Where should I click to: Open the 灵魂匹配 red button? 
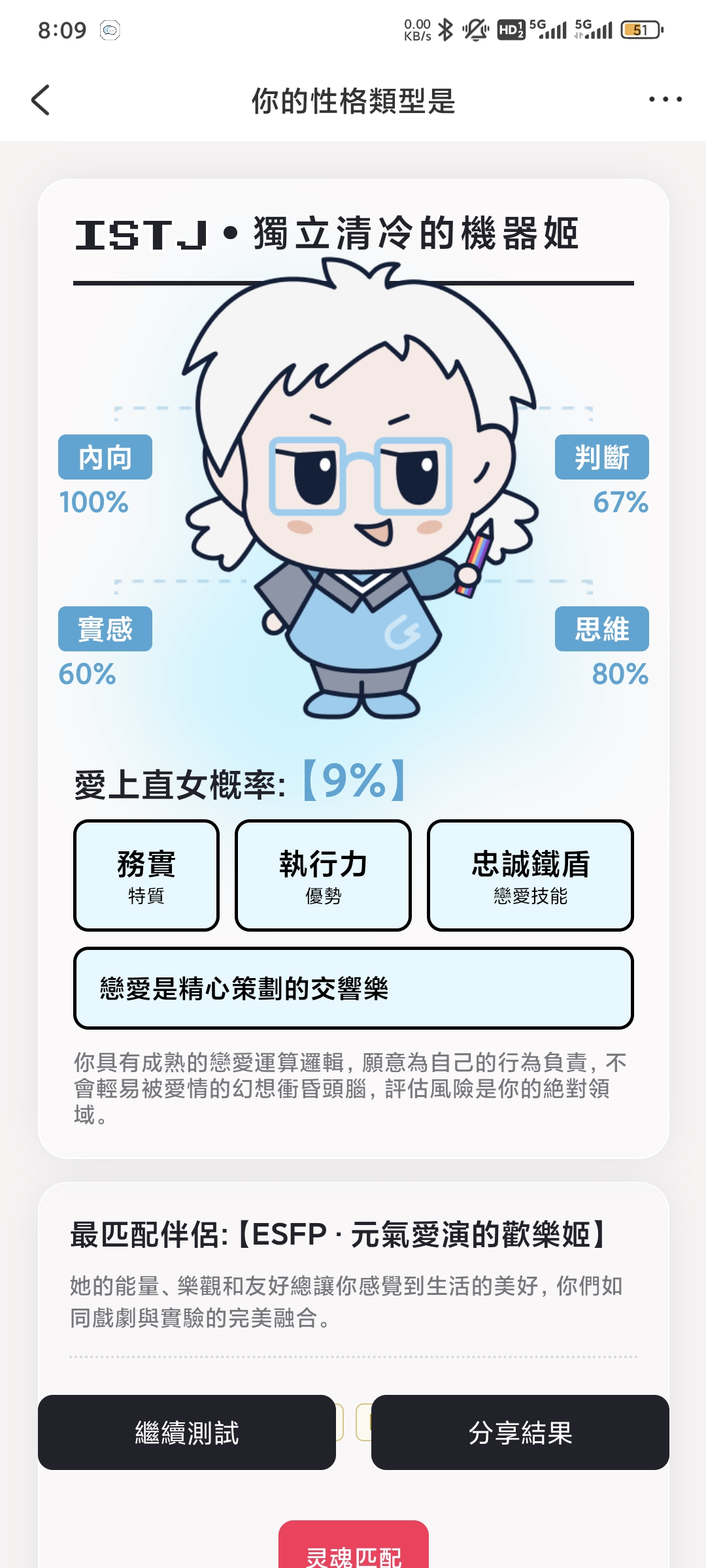point(353,1552)
